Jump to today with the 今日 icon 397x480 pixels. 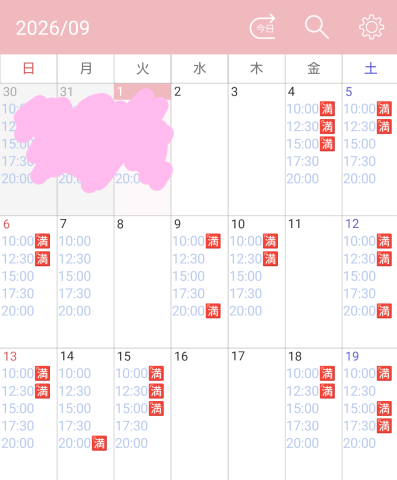click(263, 27)
